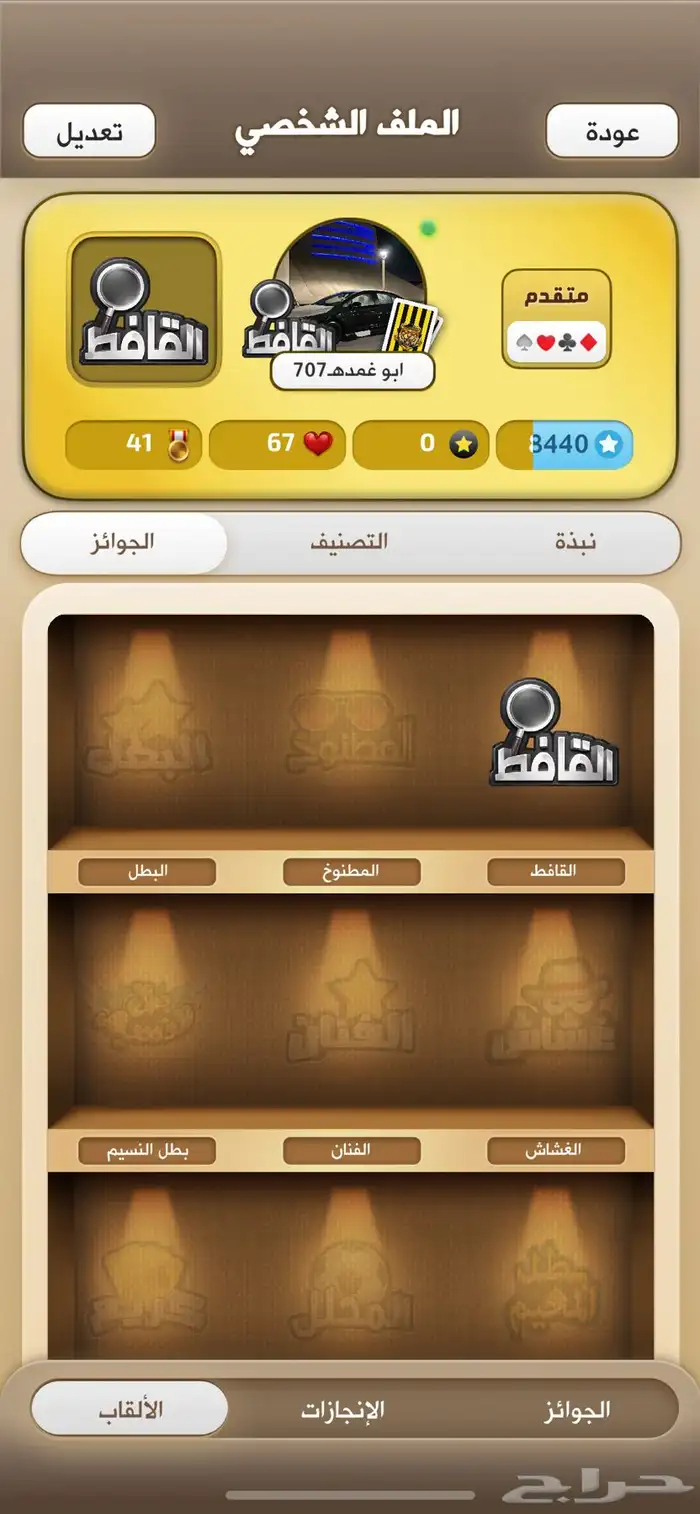This screenshot has height=1514, width=700.
Task: Tap the selected القافط title in profile card
Action: point(144,310)
